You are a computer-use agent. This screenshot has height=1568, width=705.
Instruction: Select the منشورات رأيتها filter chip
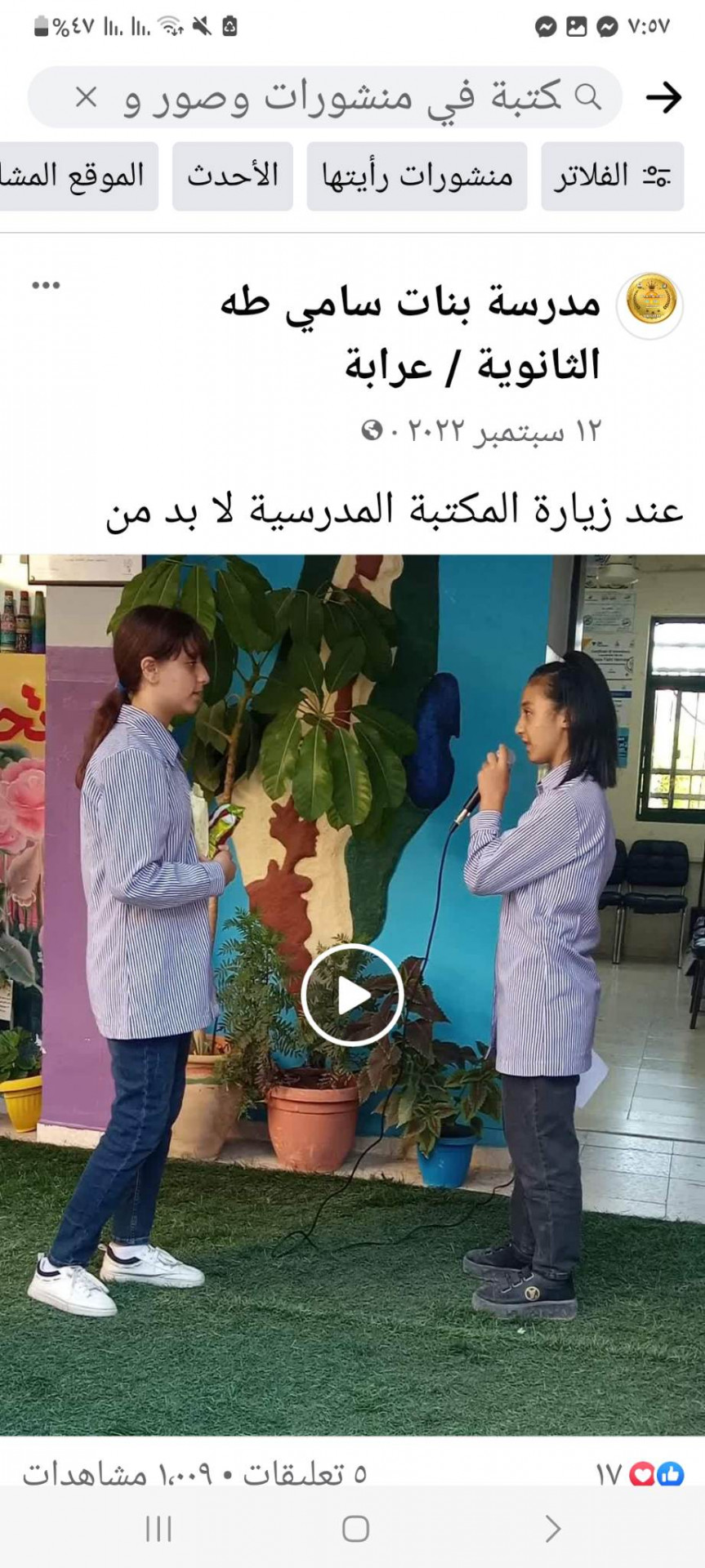417,176
